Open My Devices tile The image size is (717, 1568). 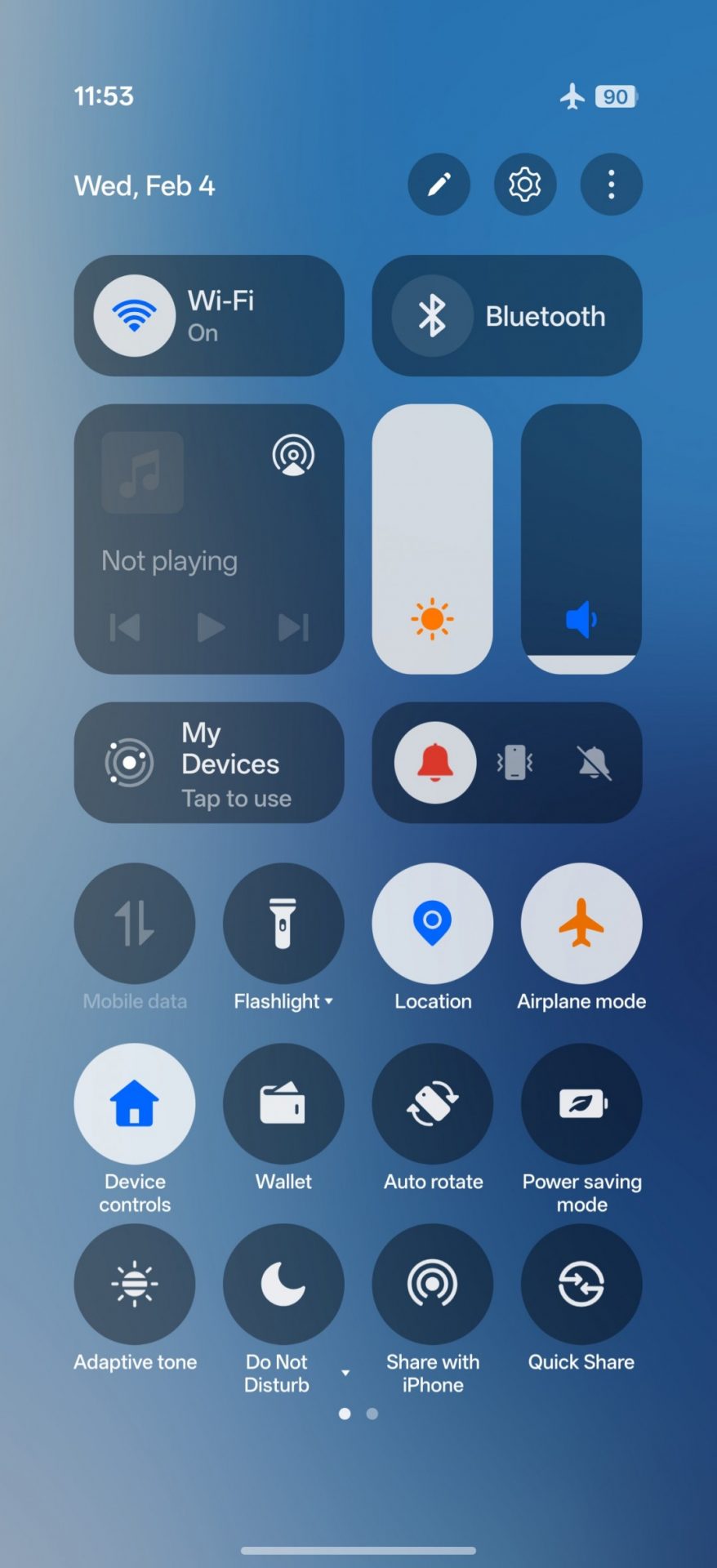pos(209,762)
